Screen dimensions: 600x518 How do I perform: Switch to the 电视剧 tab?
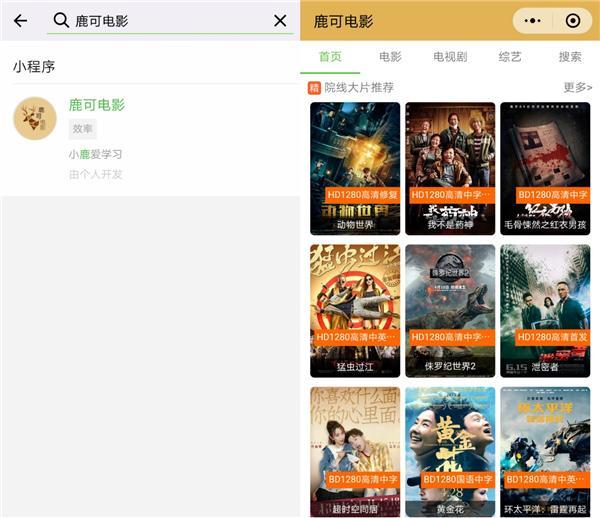tap(450, 57)
